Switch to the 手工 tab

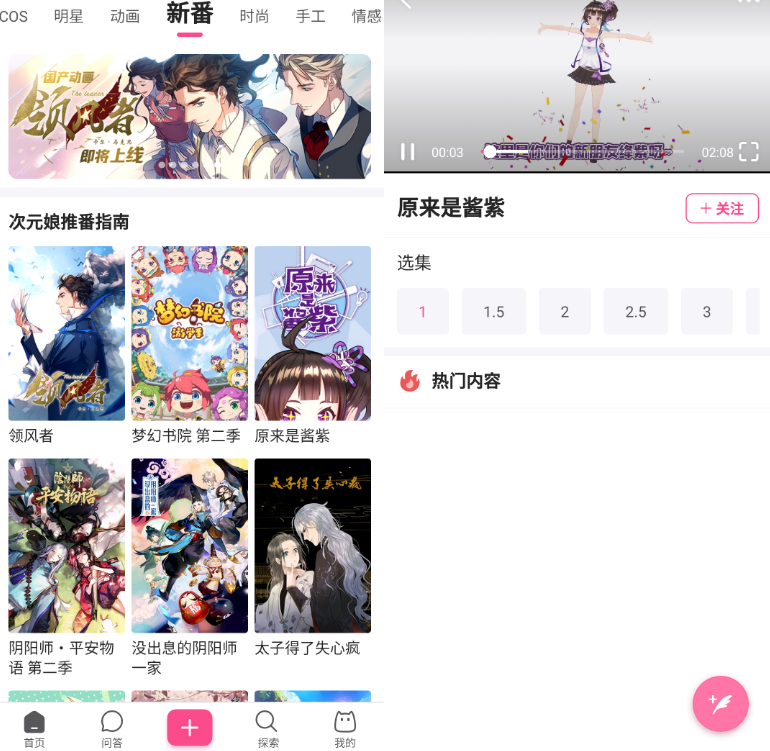pos(311,17)
